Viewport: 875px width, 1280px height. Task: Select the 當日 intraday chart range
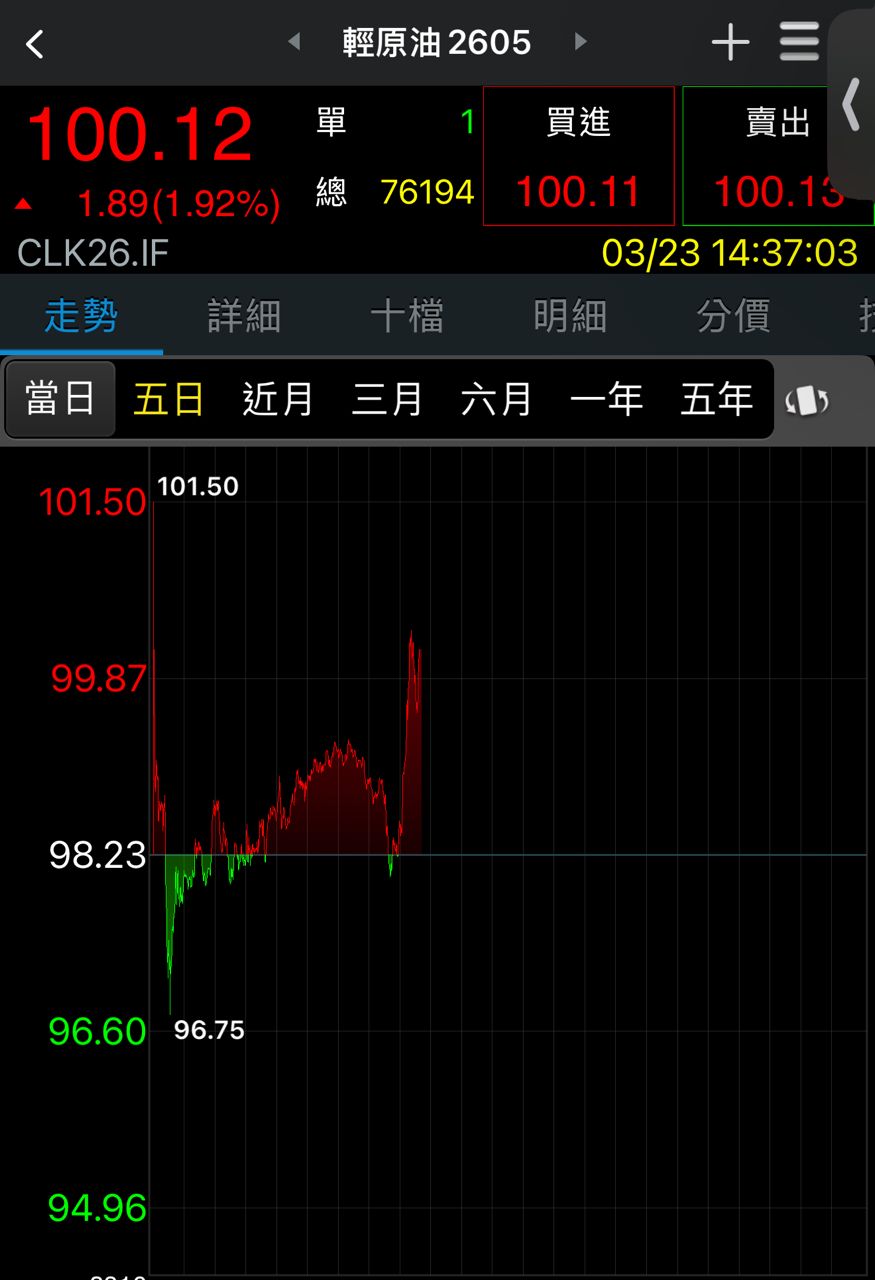tap(61, 399)
